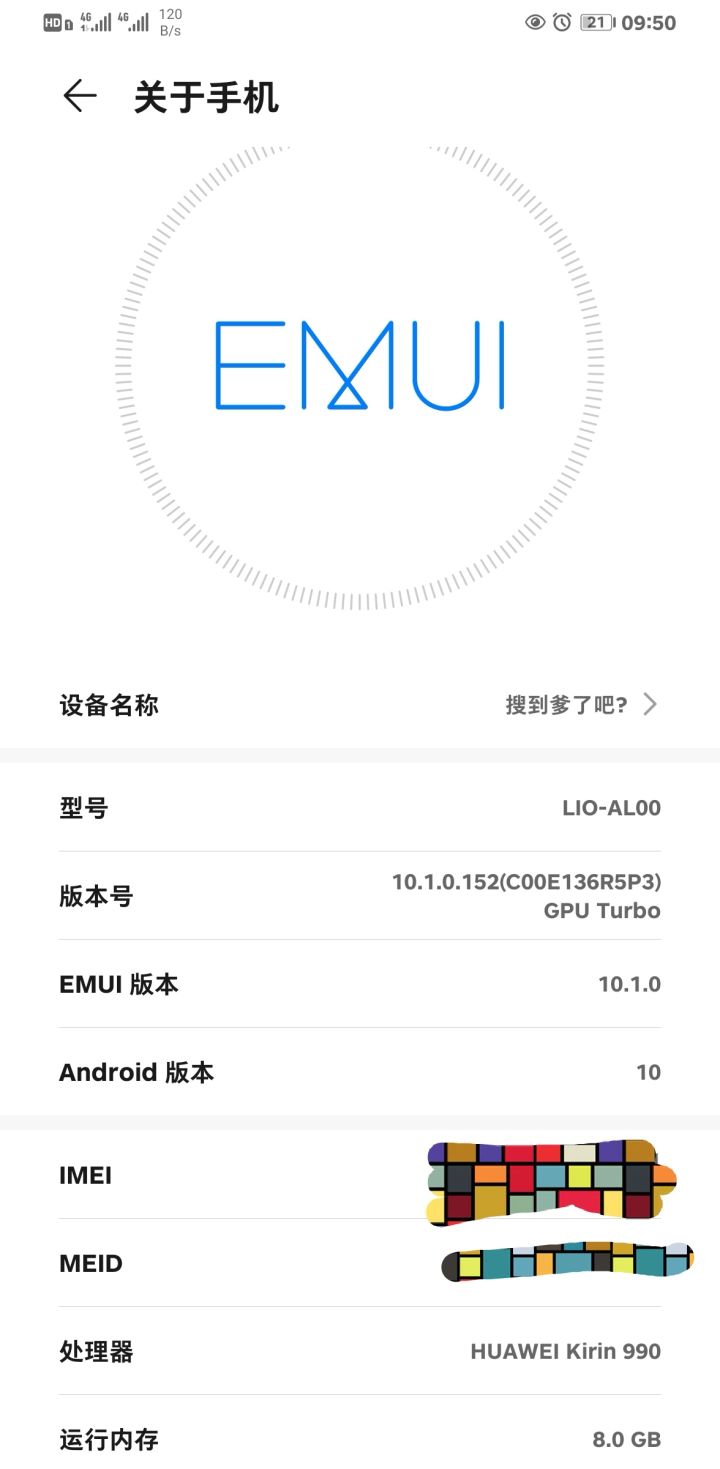The image size is (720, 1469).
Task: Go back from 关于手机
Action: coord(80,96)
